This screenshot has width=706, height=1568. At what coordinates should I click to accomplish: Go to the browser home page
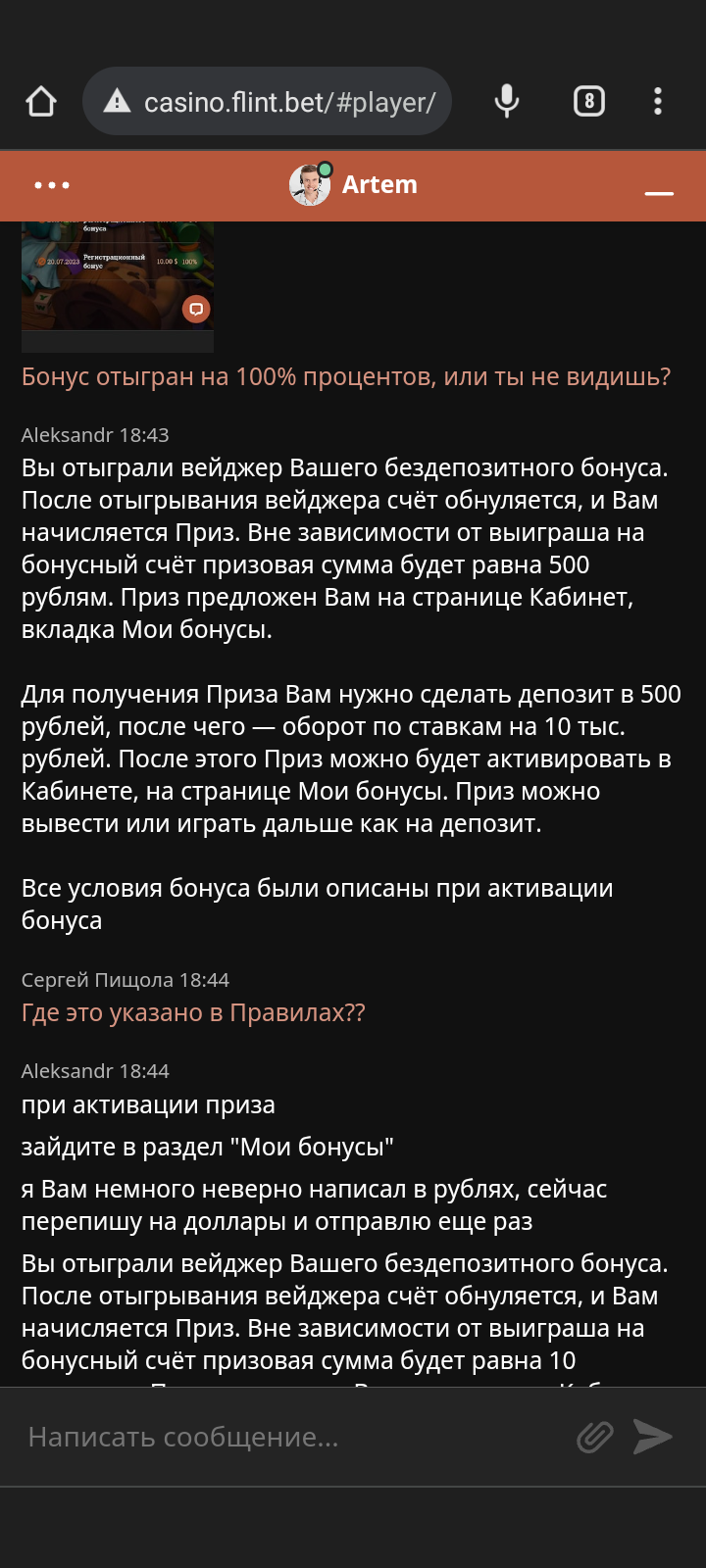pos(41,101)
